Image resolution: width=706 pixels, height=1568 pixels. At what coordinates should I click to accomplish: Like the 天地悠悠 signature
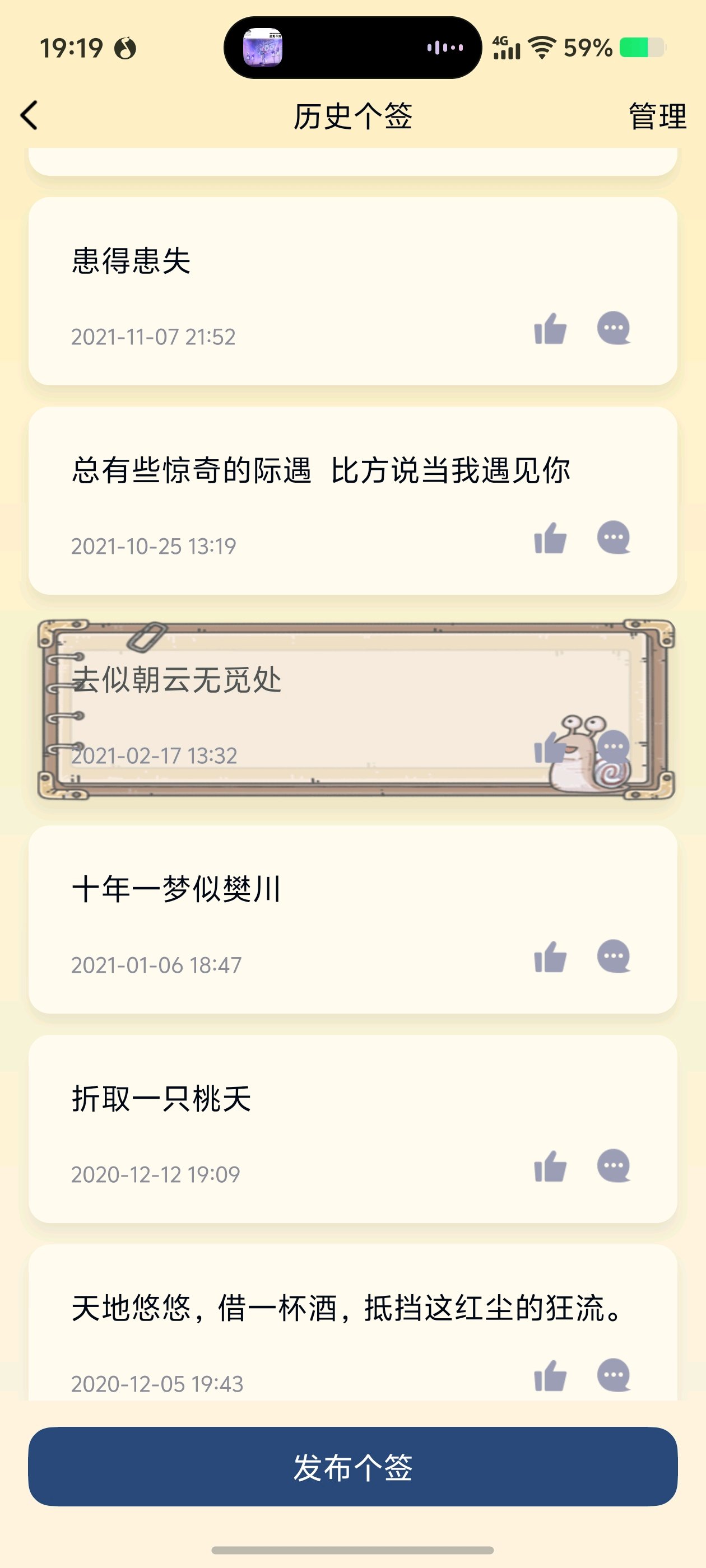click(550, 1376)
